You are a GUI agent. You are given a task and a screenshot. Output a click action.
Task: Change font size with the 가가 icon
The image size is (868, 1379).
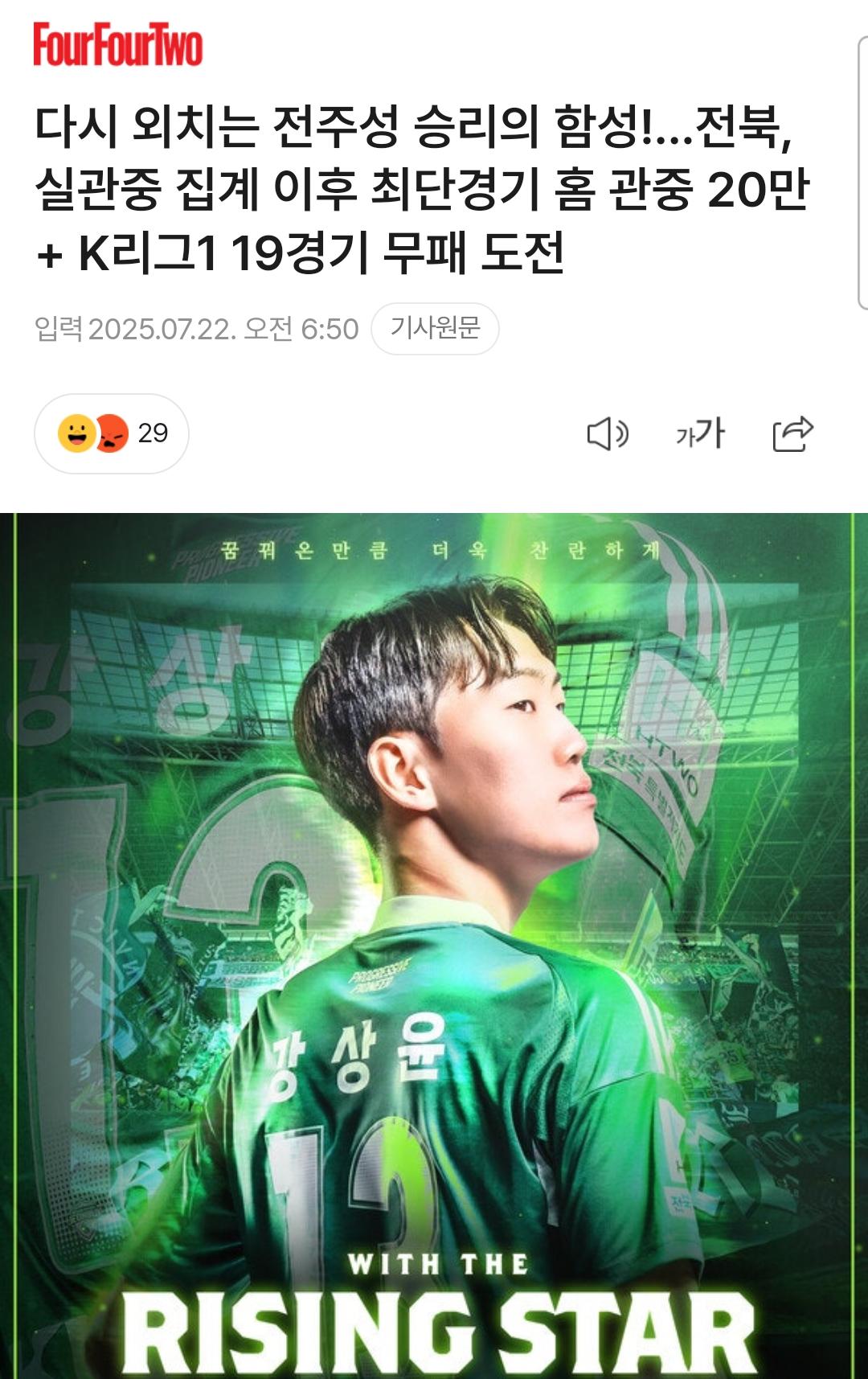tap(700, 433)
